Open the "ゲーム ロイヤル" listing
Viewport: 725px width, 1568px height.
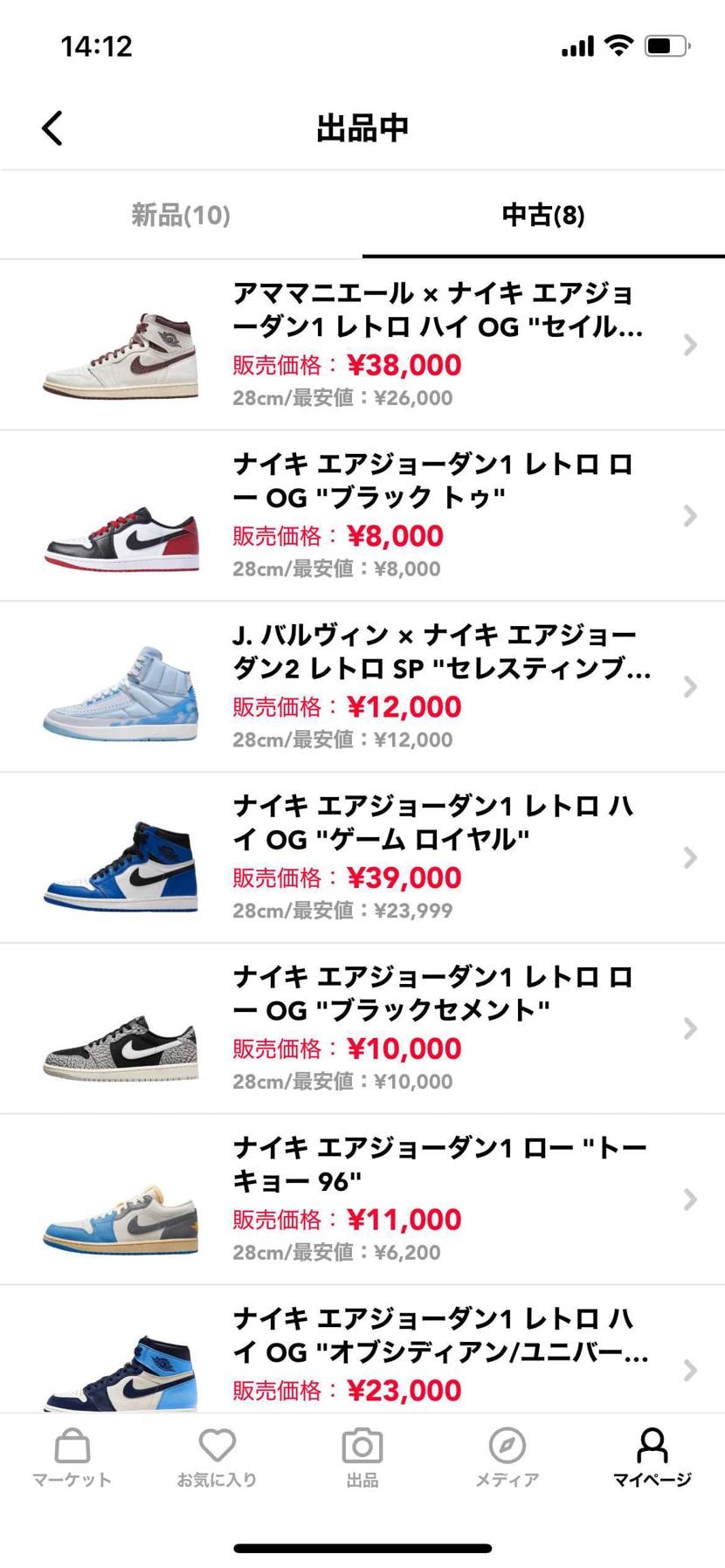[x=362, y=857]
